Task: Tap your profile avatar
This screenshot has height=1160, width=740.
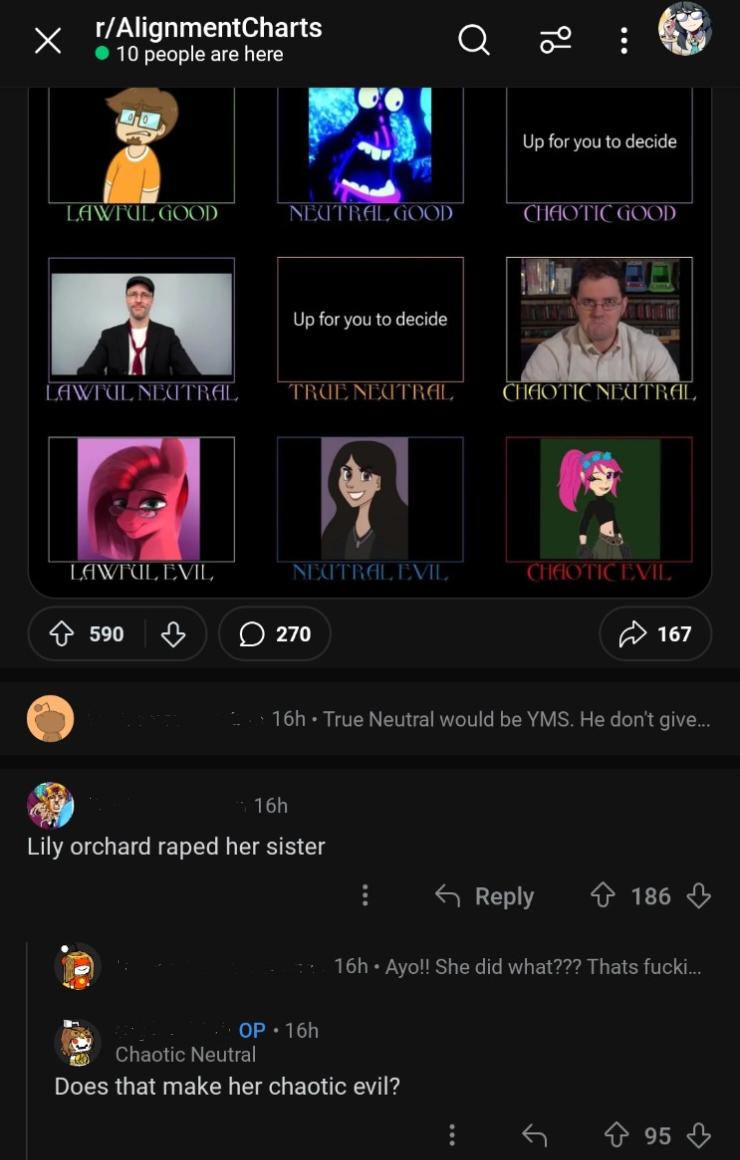Action: 686,41
